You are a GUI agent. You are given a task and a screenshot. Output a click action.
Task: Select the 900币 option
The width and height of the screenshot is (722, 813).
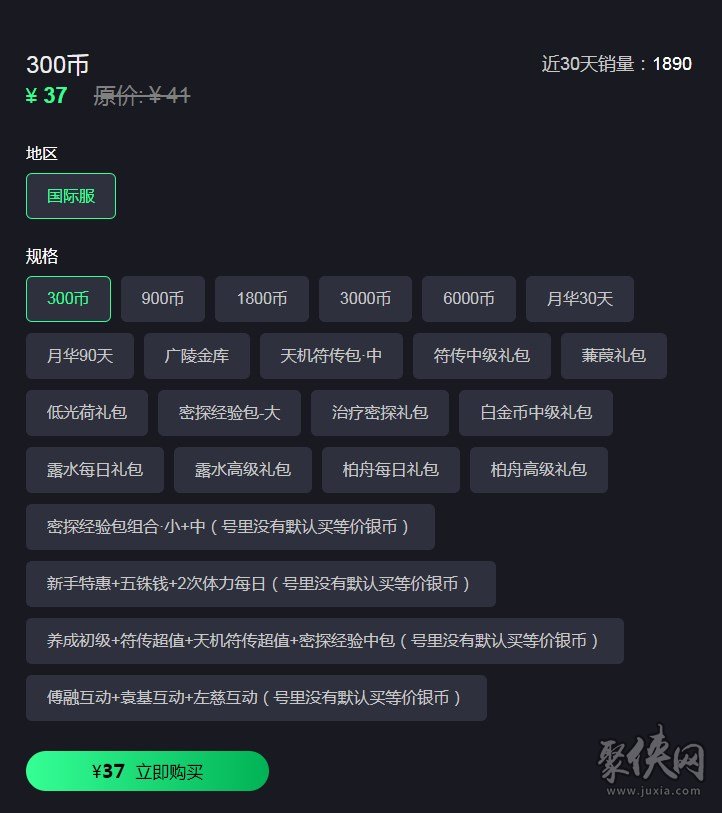coord(163,299)
